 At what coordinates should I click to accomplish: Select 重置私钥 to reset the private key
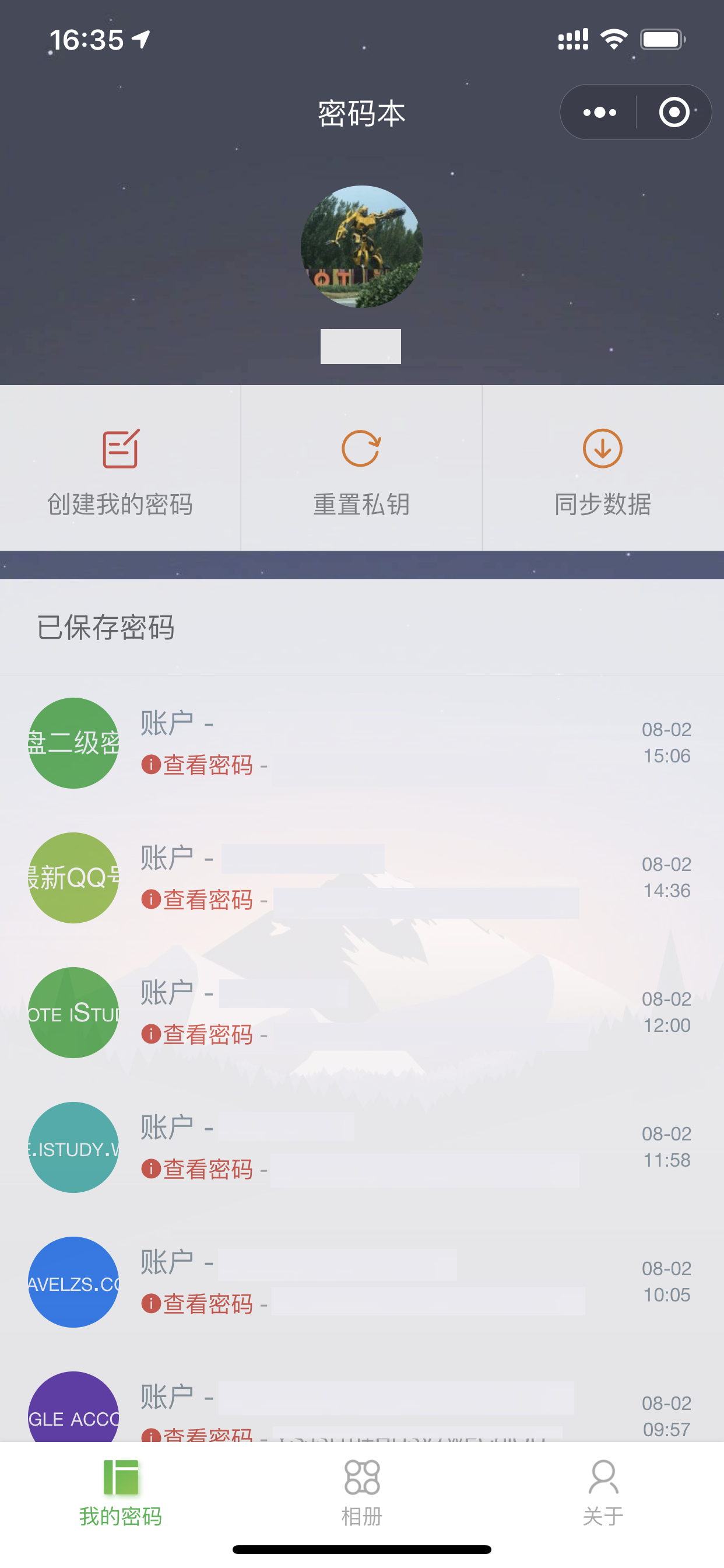(x=361, y=470)
